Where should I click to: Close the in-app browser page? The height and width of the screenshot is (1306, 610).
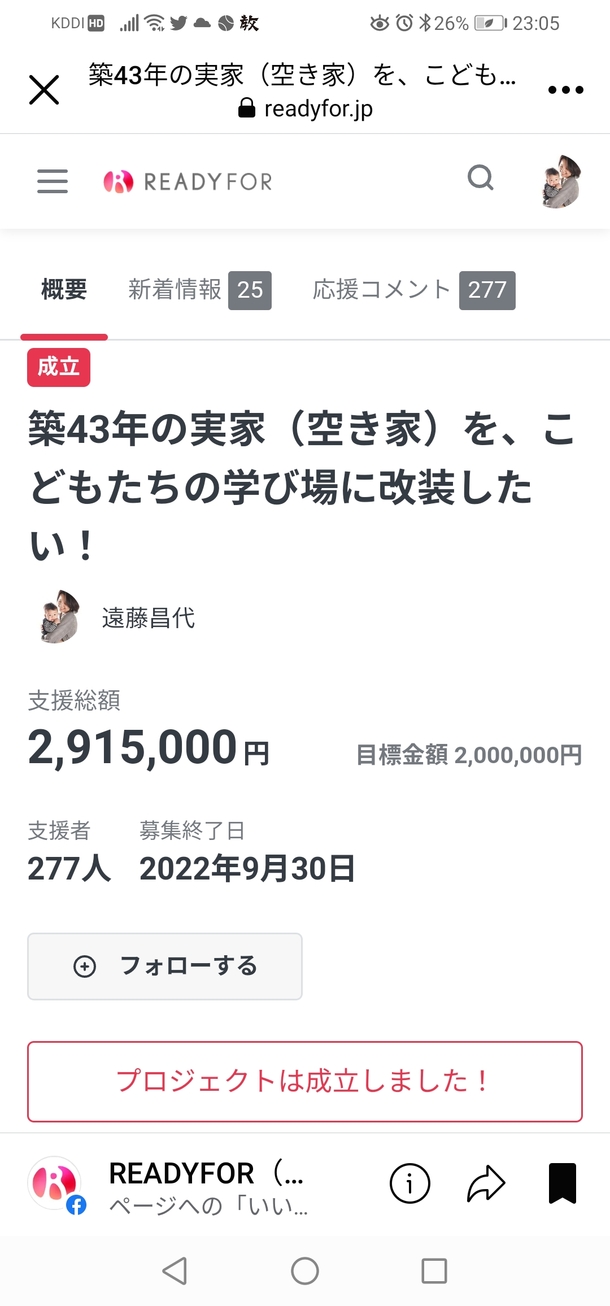[44, 90]
